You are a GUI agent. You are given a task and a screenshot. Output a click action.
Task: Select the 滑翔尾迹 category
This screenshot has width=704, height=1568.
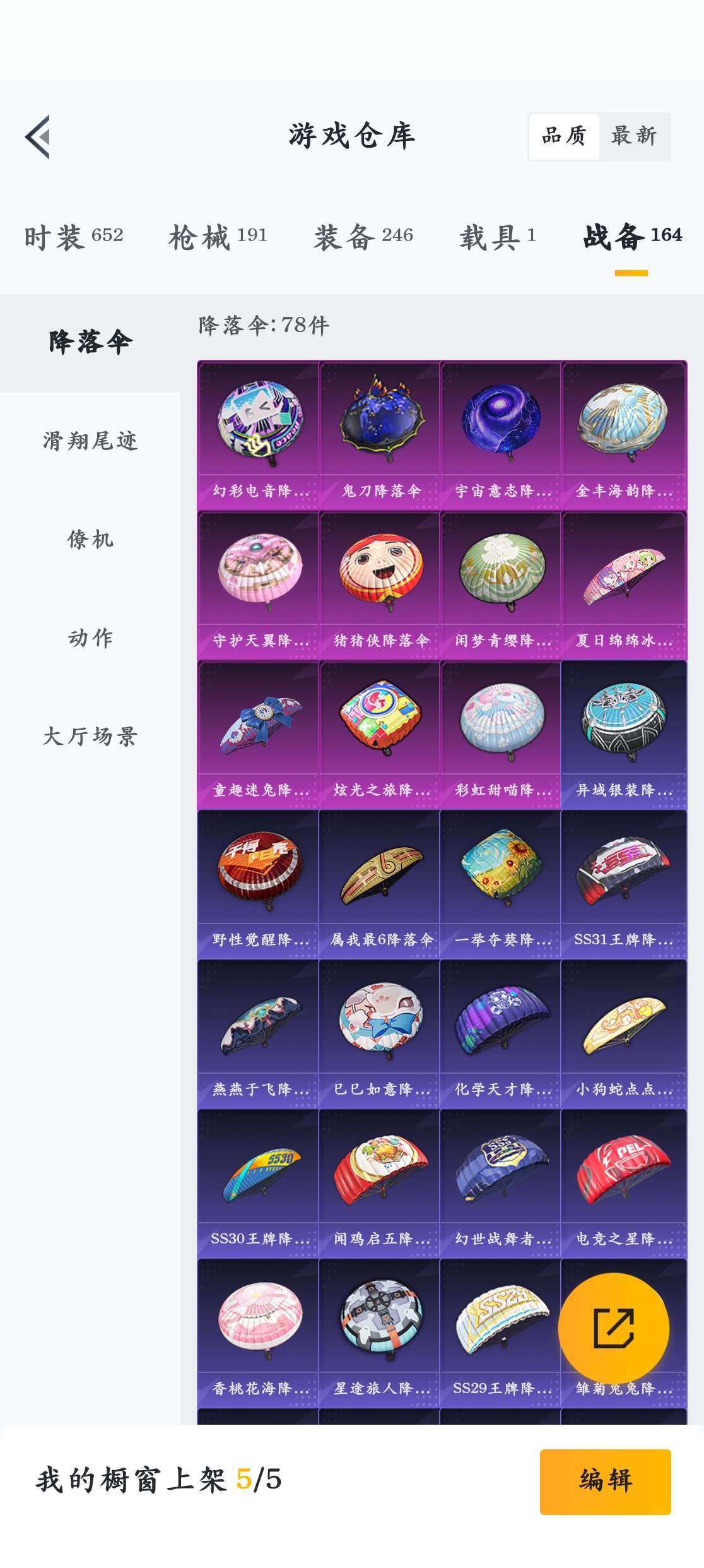[x=90, y=441]
